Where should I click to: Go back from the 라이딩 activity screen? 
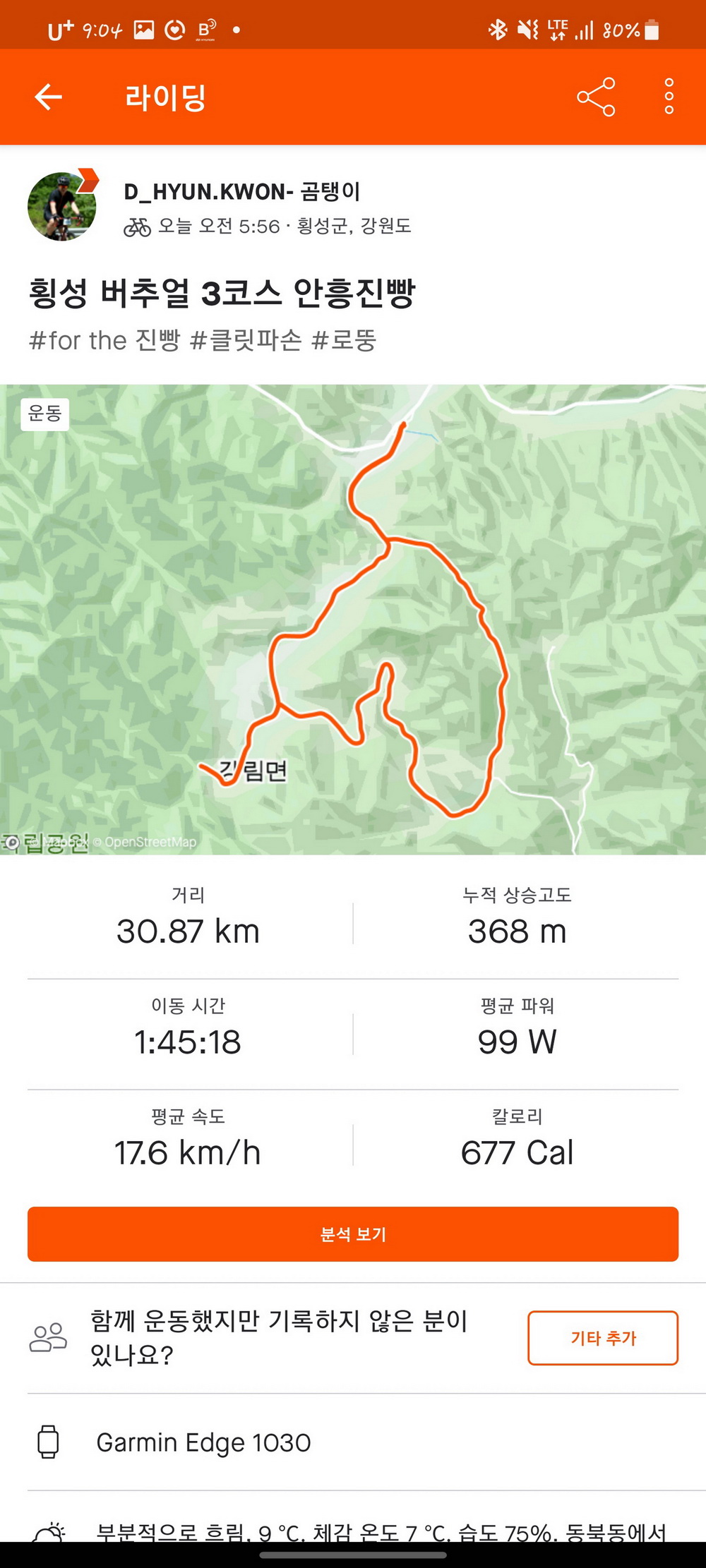pyautogui.click(x=49, y=97)
